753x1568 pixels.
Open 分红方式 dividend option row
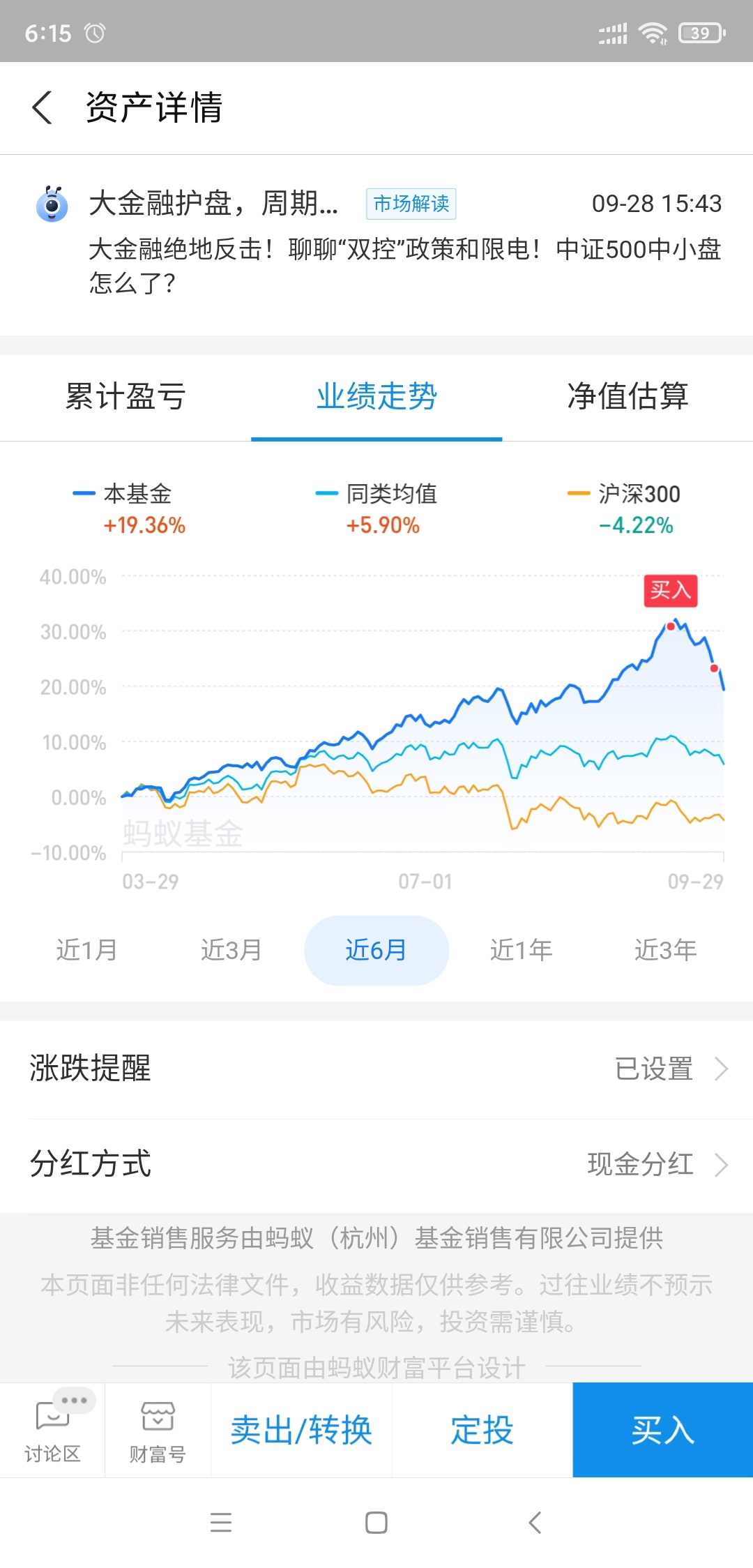(x=376, y=1164)
